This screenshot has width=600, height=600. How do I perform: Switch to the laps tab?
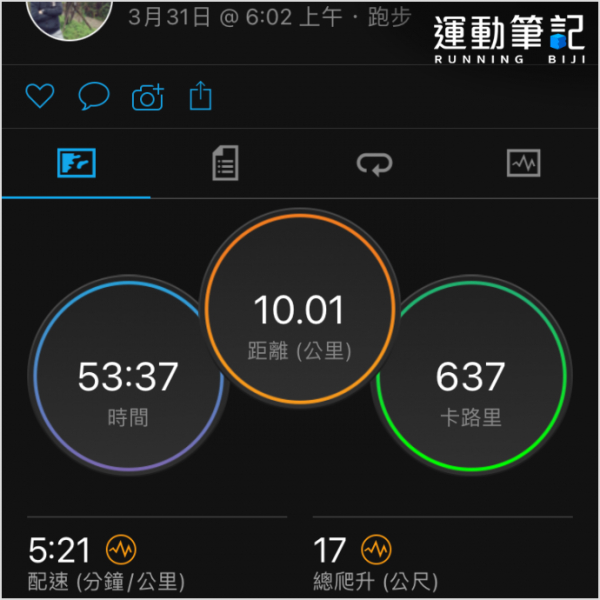pyautogui.click(x=375, y=163)
